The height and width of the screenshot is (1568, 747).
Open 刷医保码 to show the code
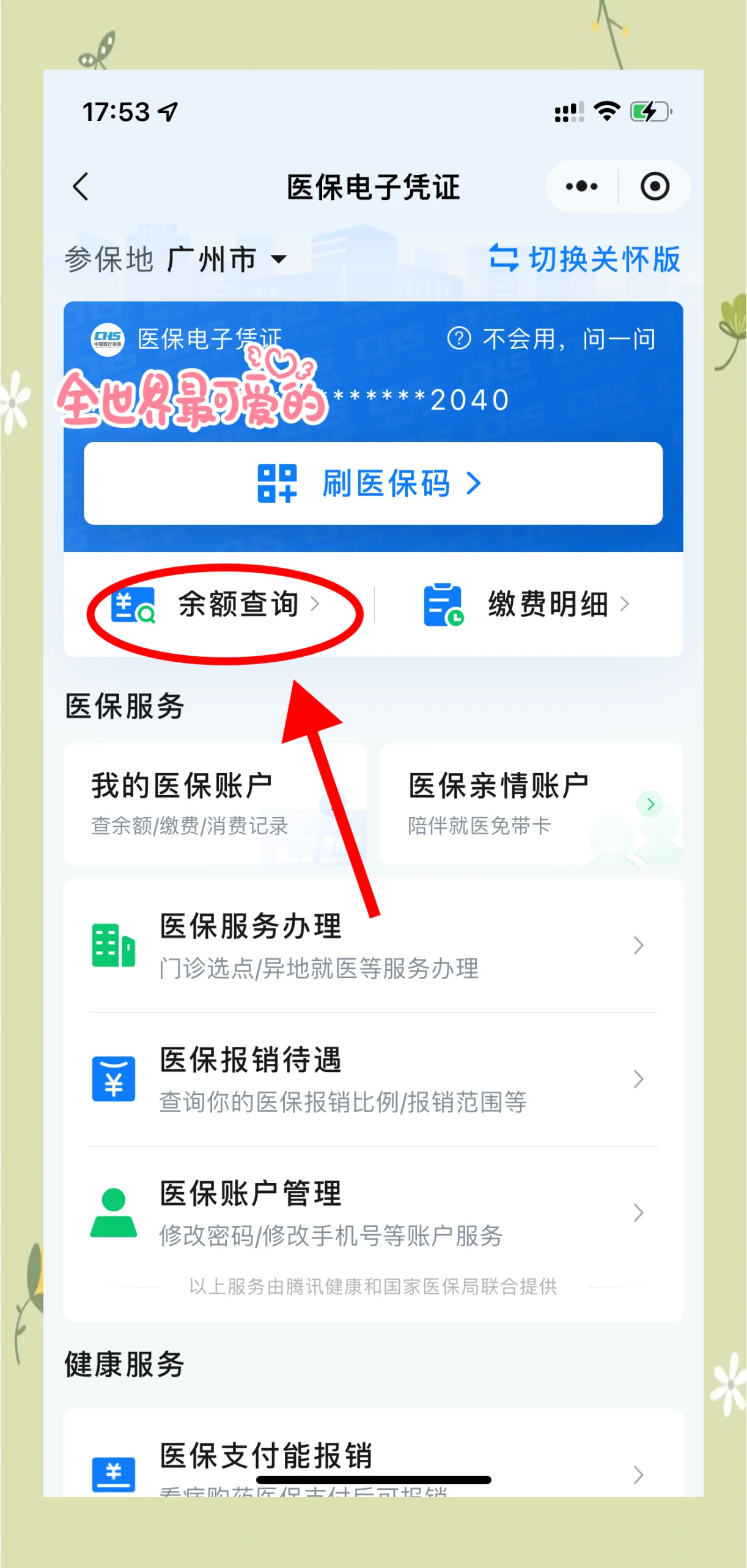click(x=373, y=483)
